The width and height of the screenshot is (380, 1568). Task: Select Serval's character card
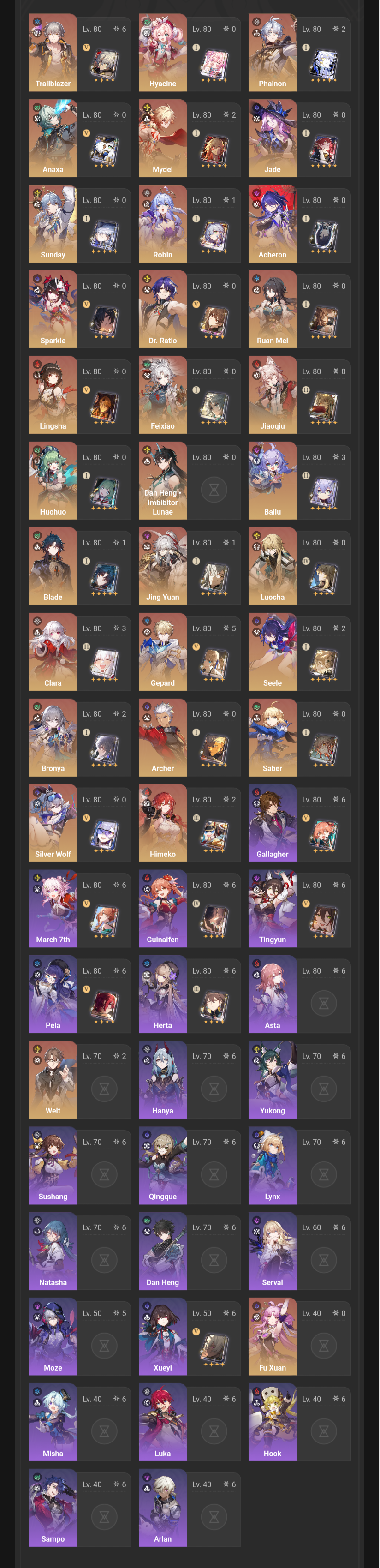(x=299, y=1251)
